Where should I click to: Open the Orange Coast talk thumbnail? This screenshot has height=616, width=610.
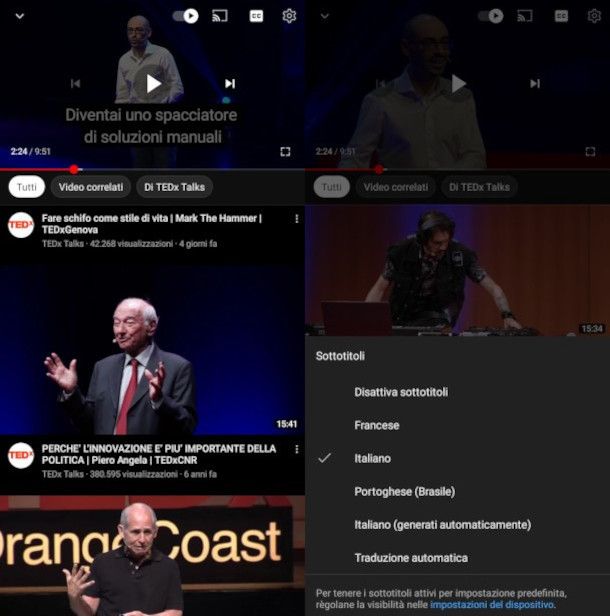[x=152, y=555]
